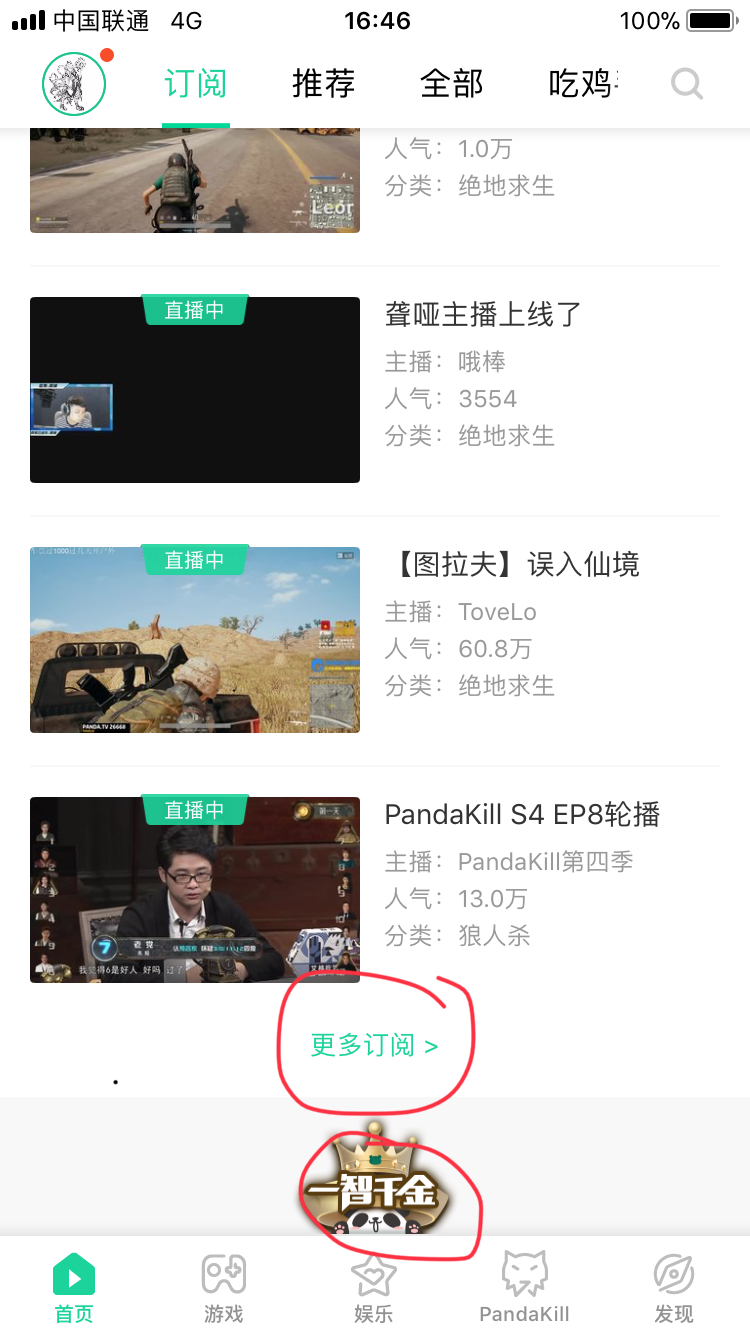Open the PandaKill bottom tab
The height and width of the screenshot is (1334, 750).
(524, 1288)
